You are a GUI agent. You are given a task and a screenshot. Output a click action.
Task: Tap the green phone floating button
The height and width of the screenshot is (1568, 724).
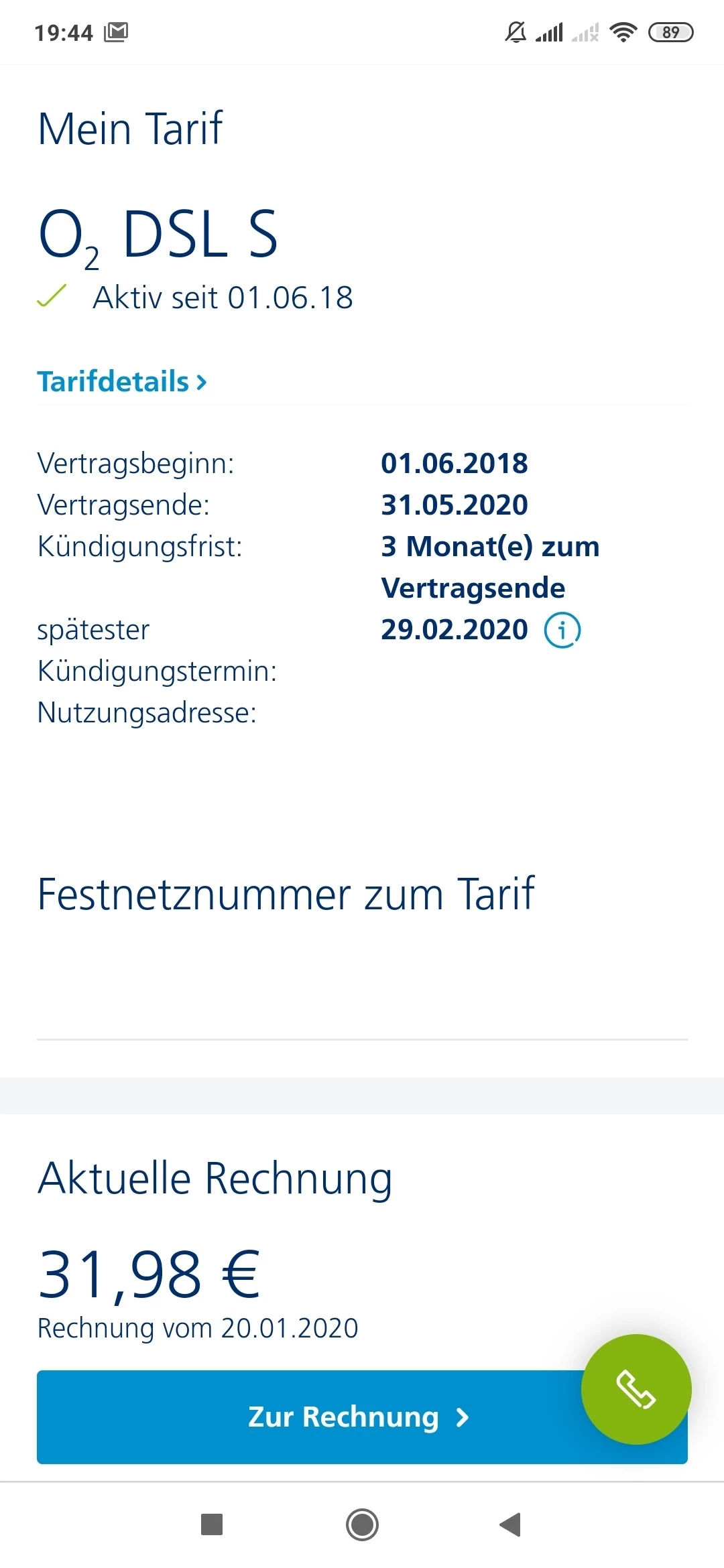636,1388
